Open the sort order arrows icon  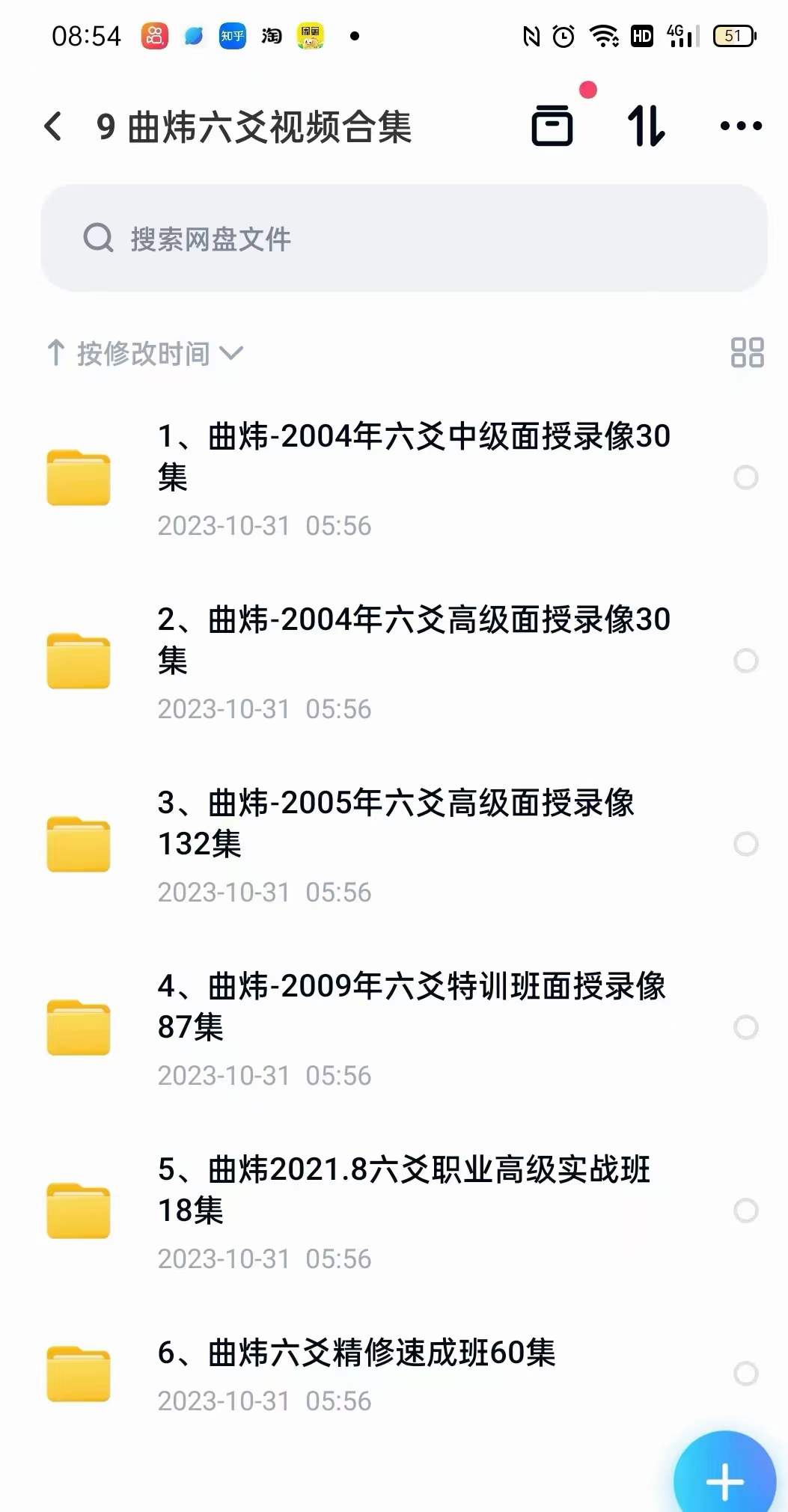(x=646, y=126)
